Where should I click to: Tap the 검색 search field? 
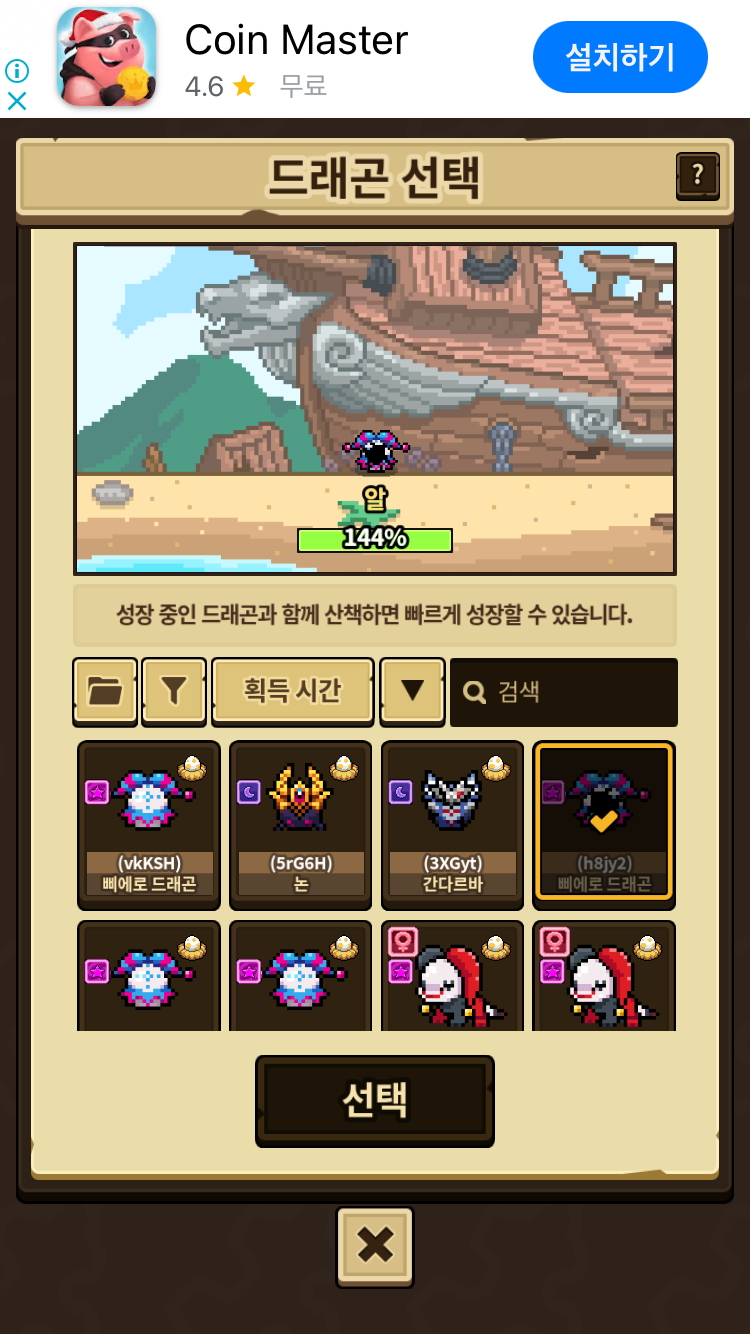[x=564, y=691]
